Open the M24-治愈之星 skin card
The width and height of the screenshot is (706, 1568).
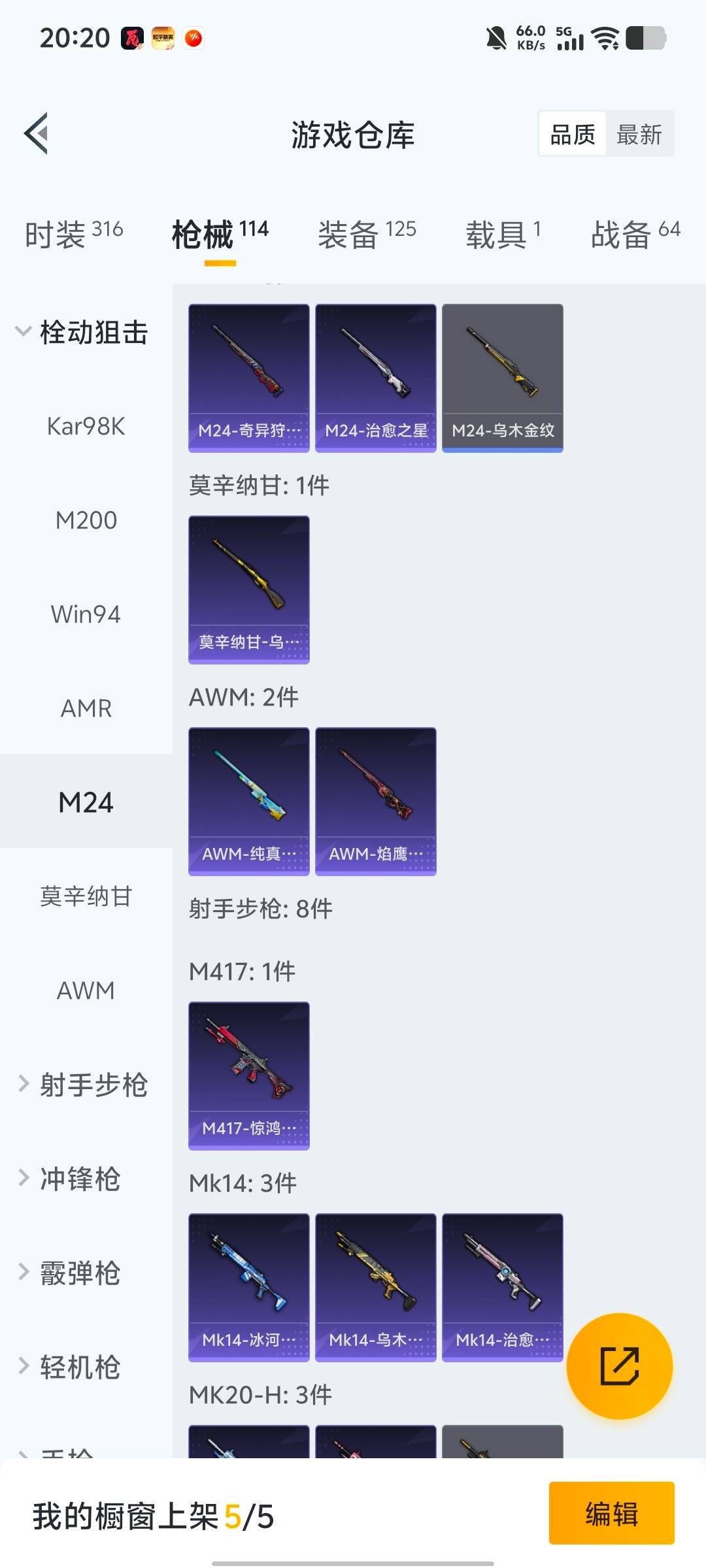click(376, 377)
